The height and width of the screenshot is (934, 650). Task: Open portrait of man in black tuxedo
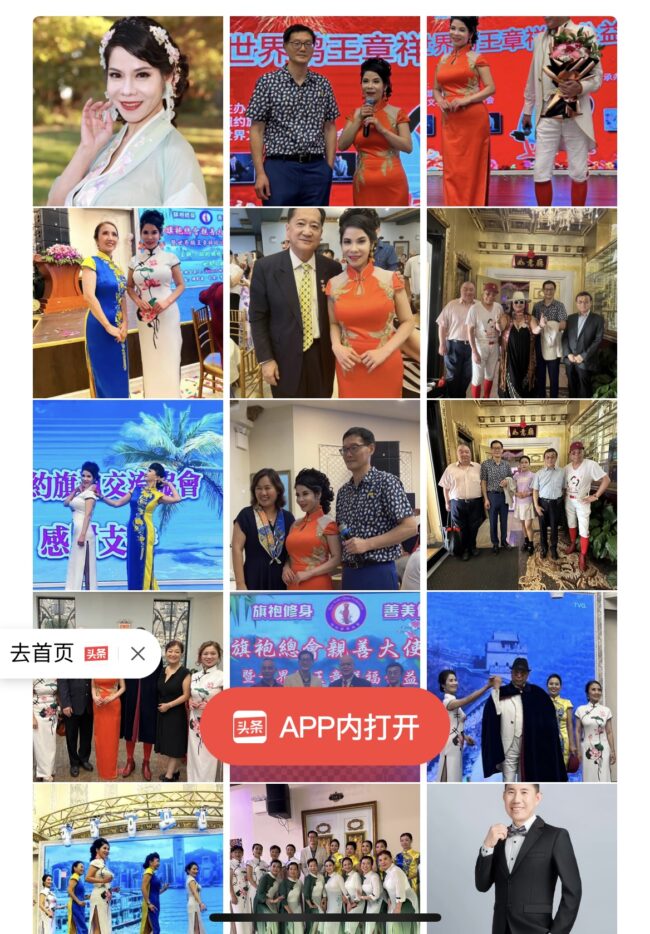coord(522,858)
